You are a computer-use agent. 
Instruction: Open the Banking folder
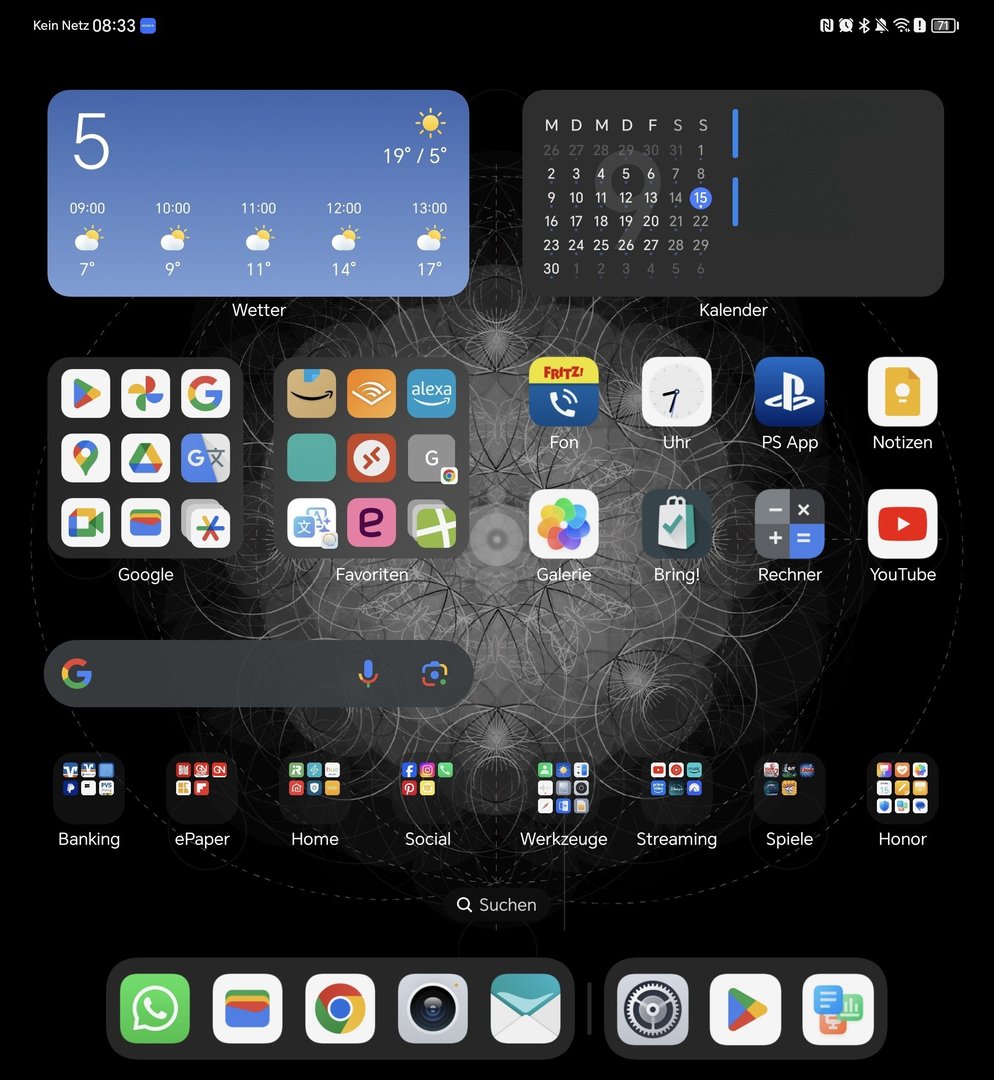click(x=89, y=788)
